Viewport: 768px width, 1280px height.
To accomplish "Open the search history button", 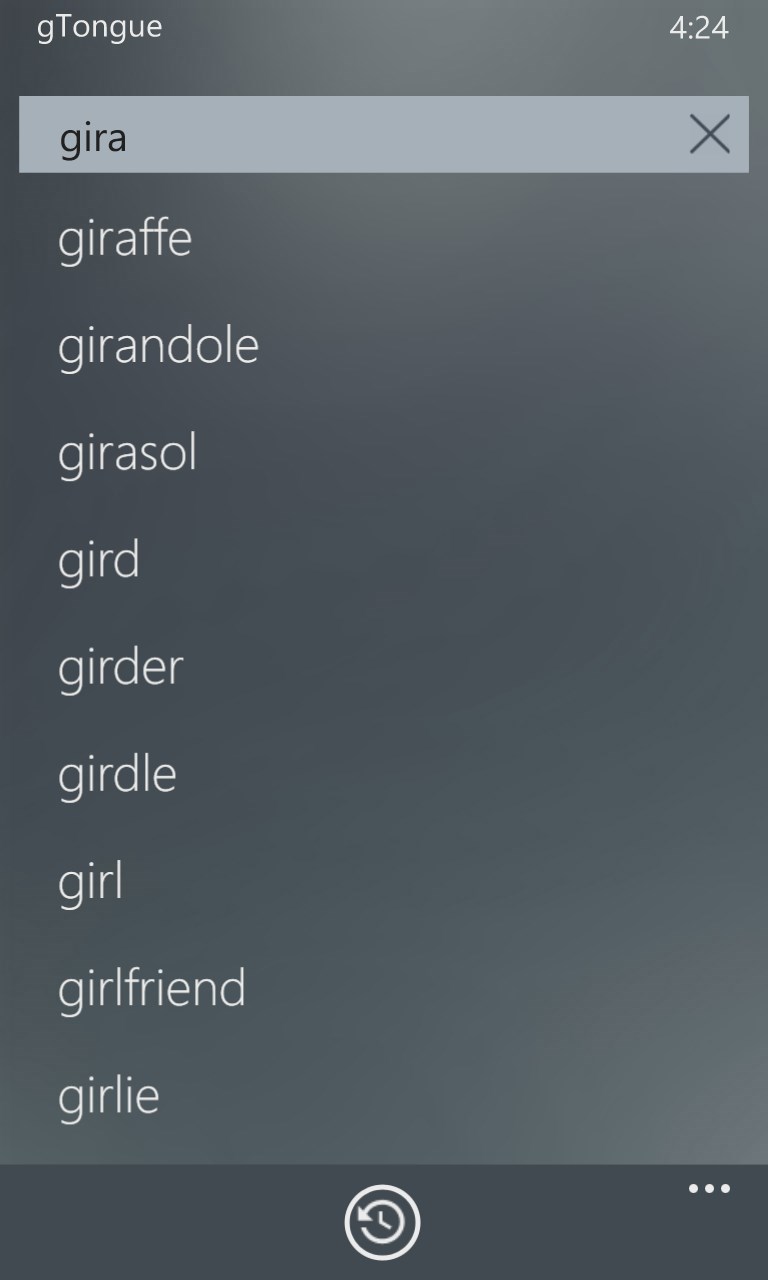I will tap(382, 1222).
